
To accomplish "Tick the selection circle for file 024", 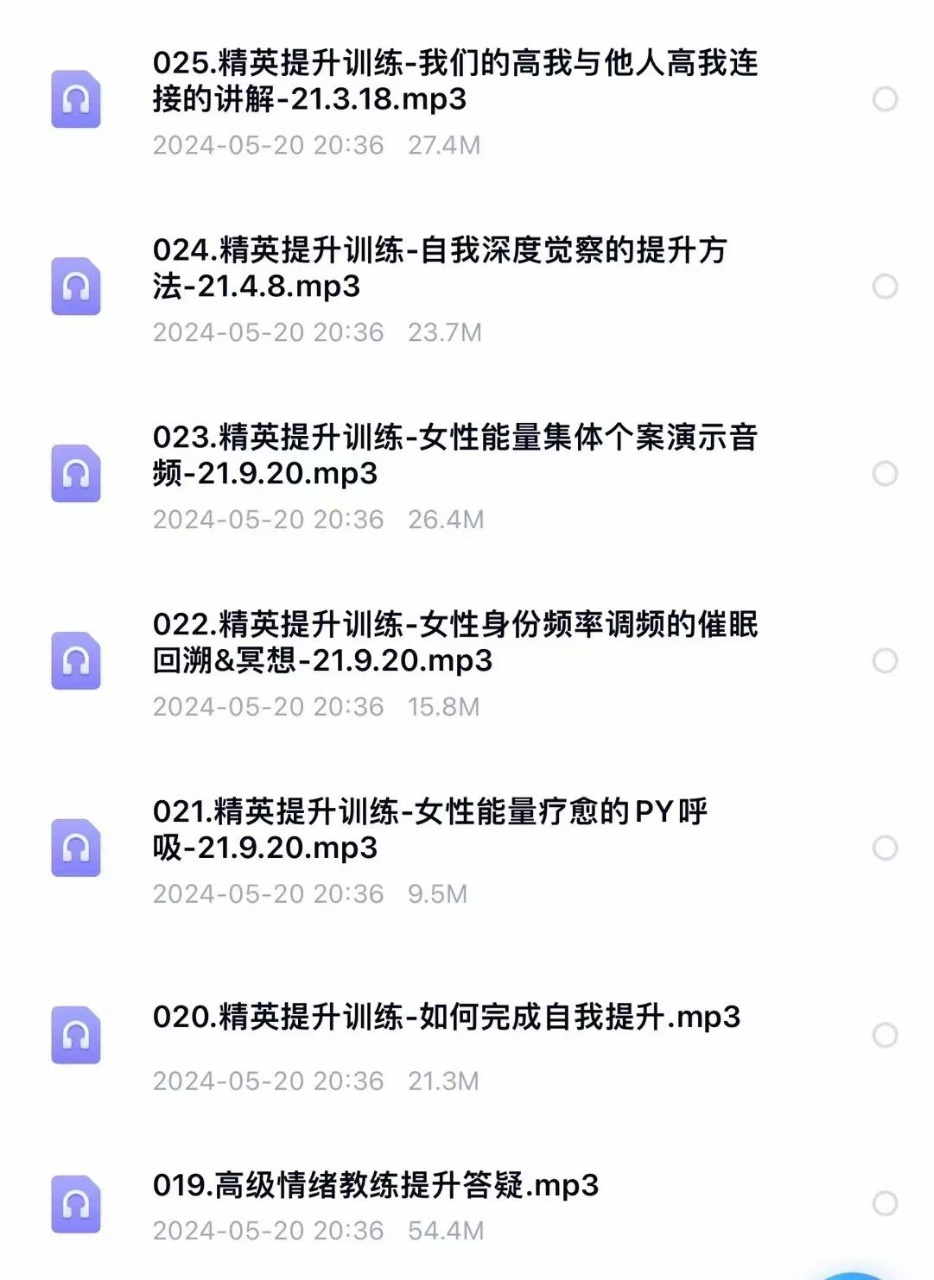I will 885,287.
